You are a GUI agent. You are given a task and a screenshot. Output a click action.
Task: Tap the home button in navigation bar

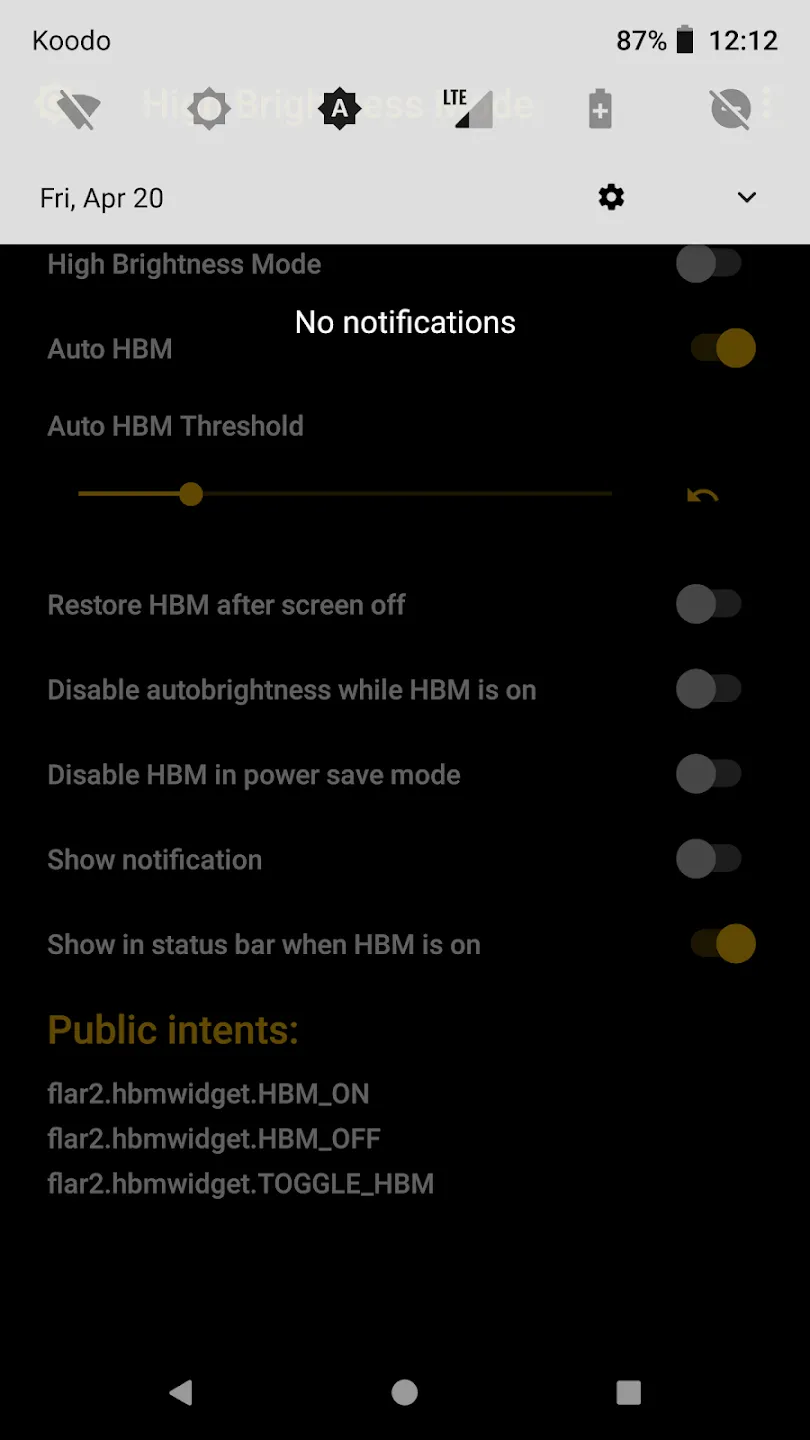pyautogui.click(x=405, y=1392)
